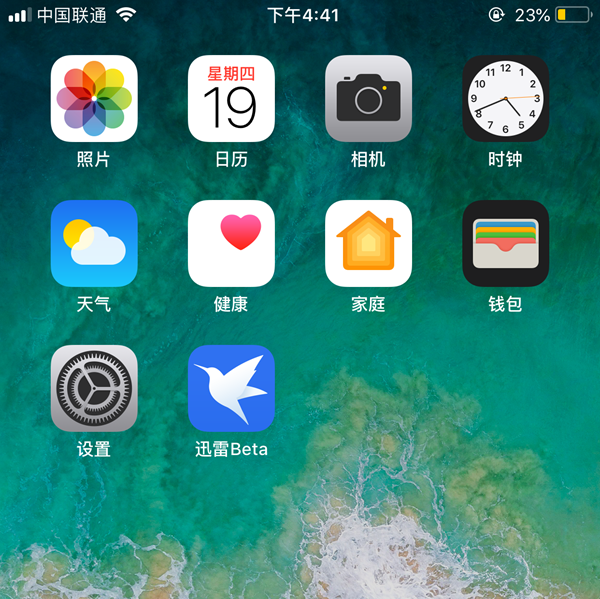
Task: Tap the Clock app (时钟)
Action: pos(505,98)
